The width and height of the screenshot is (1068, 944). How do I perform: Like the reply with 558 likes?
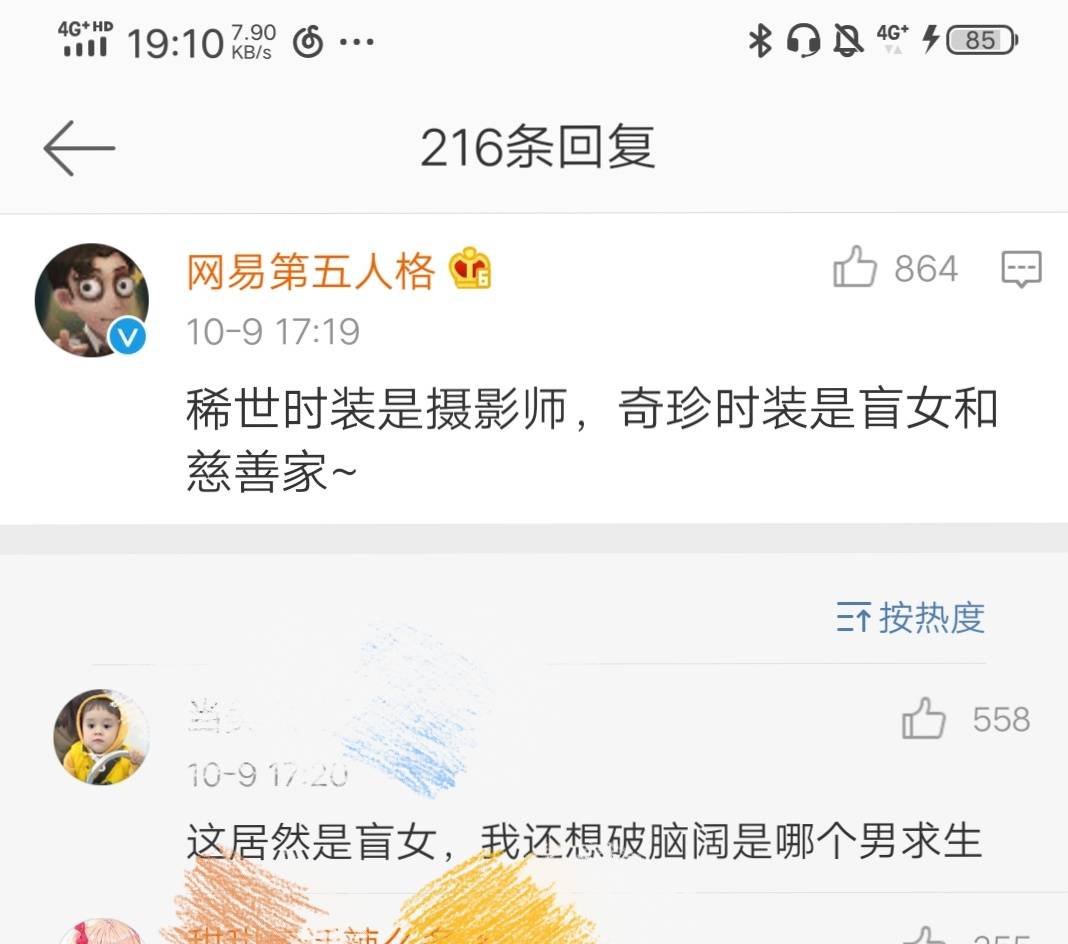point(924,719)
